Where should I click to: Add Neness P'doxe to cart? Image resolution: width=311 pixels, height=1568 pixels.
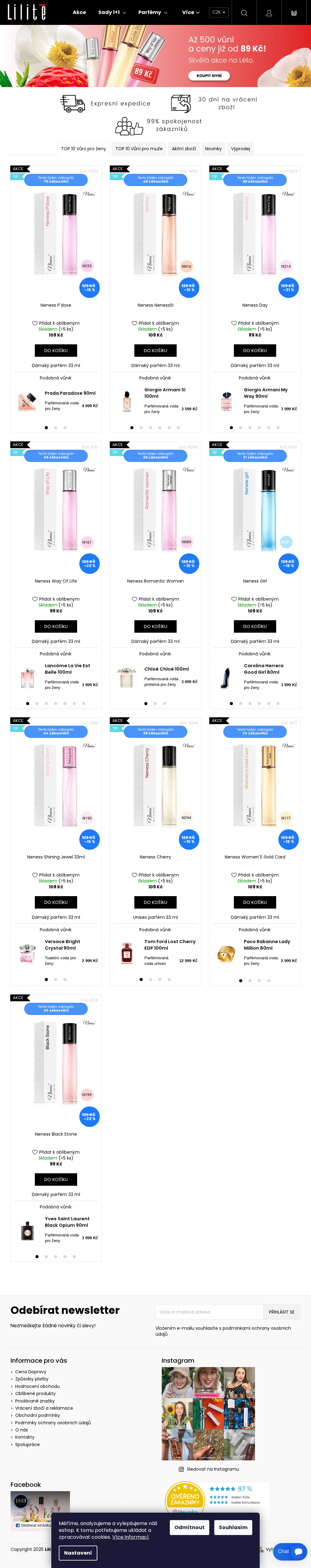(x=56, y=351)
